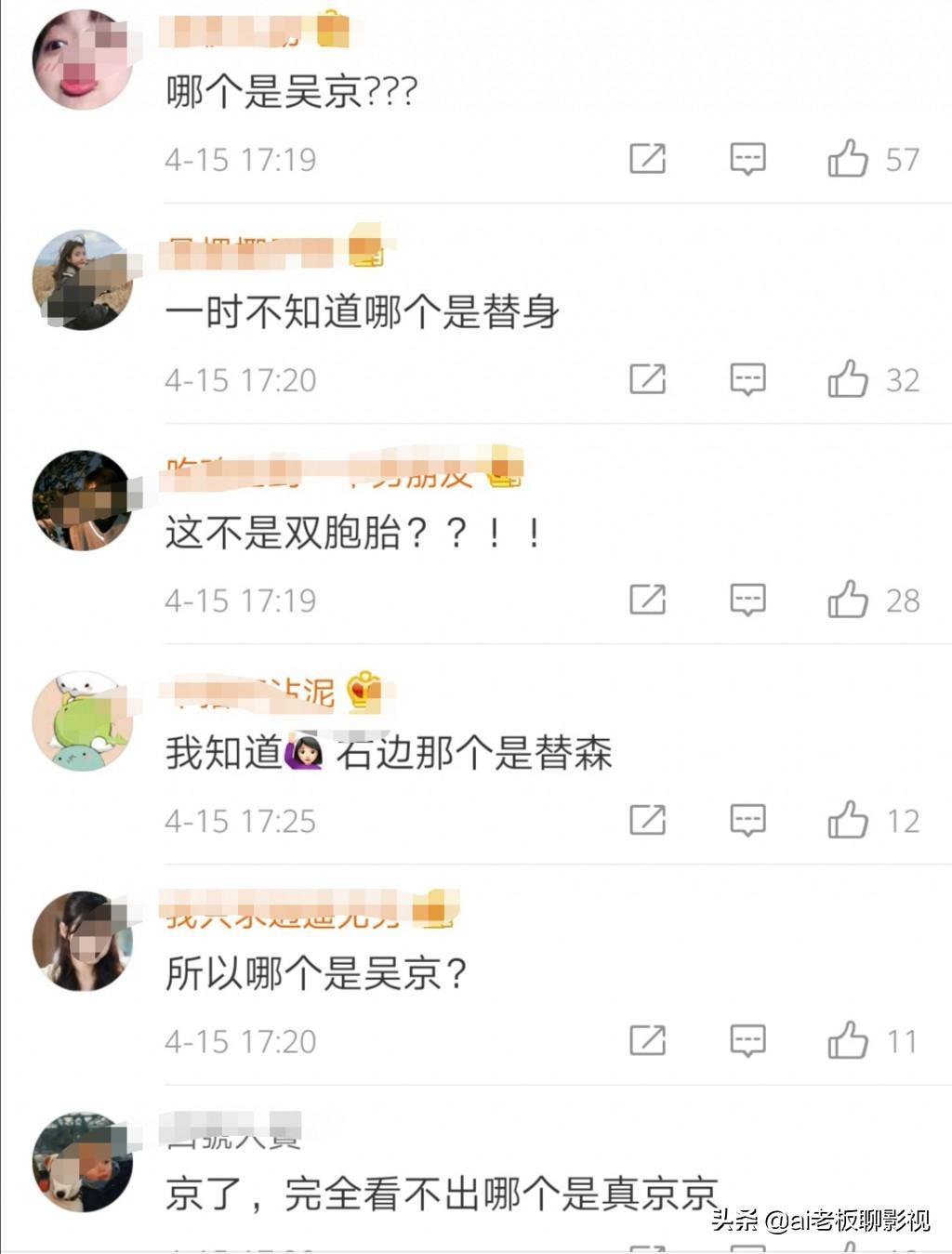Image resolution: width=952 pixels, height=1254 pixels.
Task: Repost the comment '所以哪个是吴京？'
Action: tap(647, 1040)
